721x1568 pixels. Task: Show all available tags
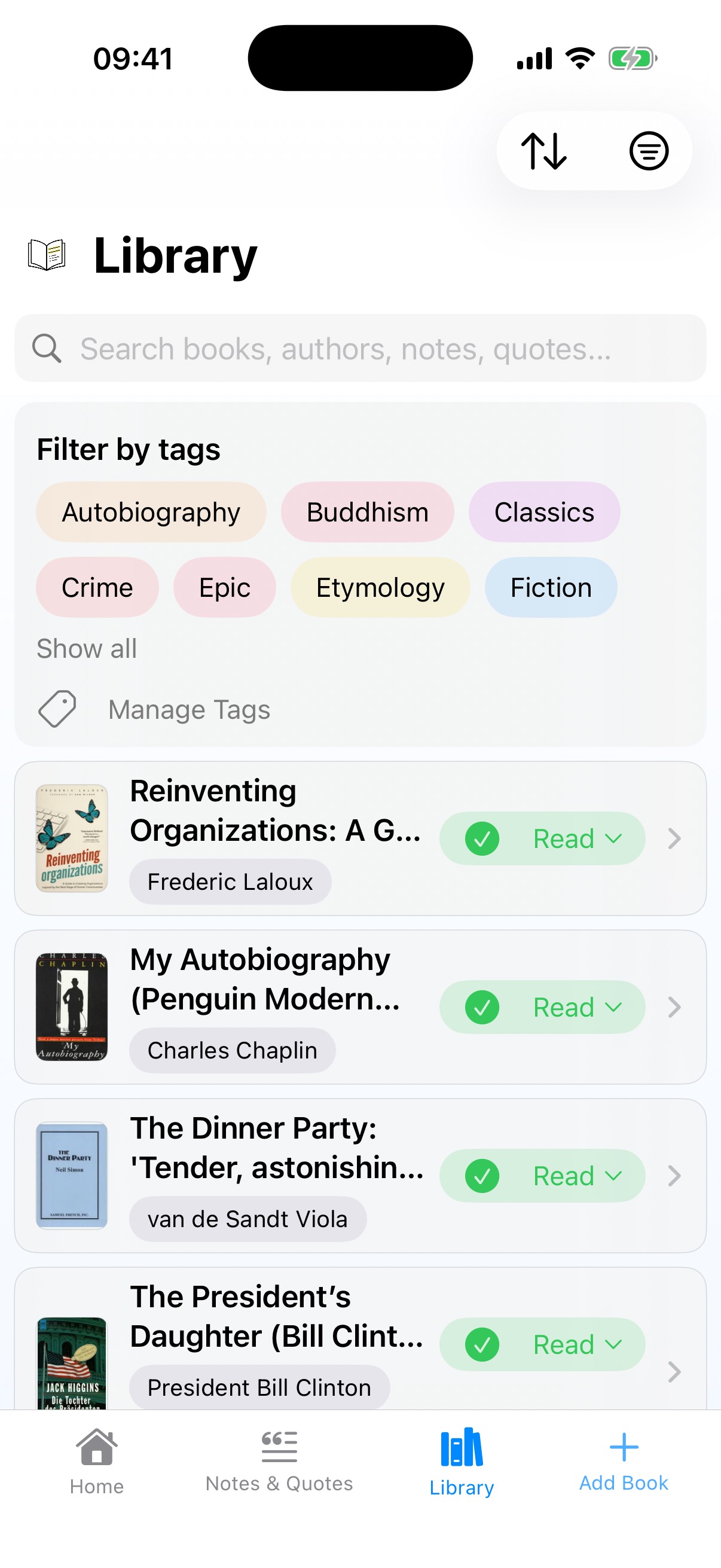tap(85, 648)
